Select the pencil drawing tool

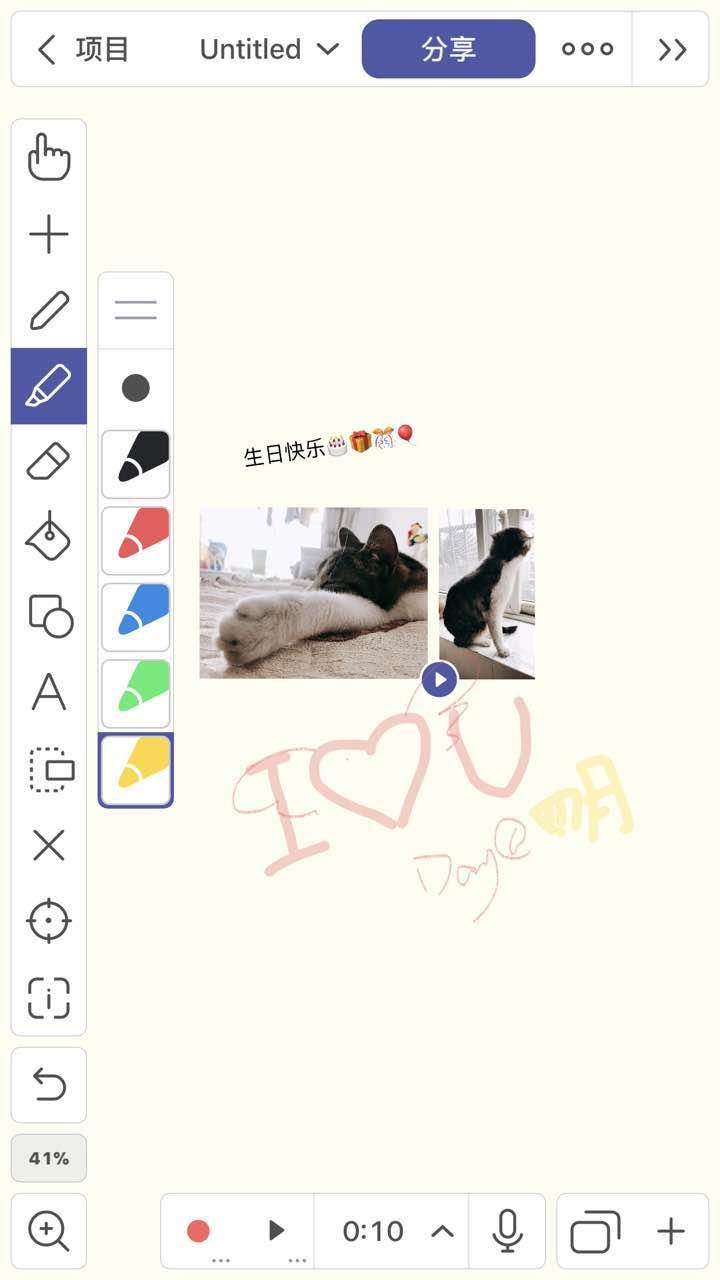tap(49, 311)
